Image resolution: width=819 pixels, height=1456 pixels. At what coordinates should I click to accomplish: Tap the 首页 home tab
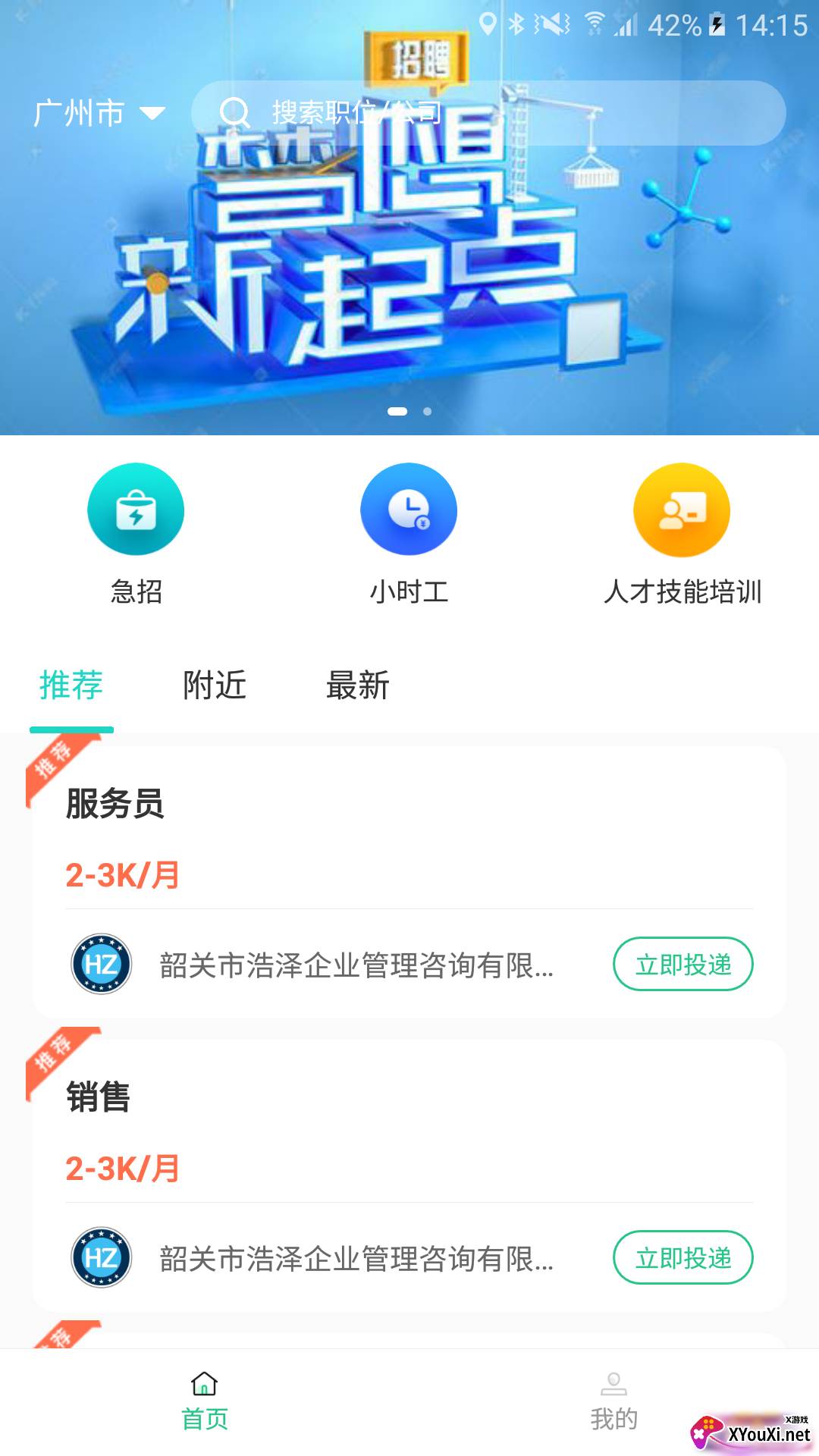click(205, 1401)
